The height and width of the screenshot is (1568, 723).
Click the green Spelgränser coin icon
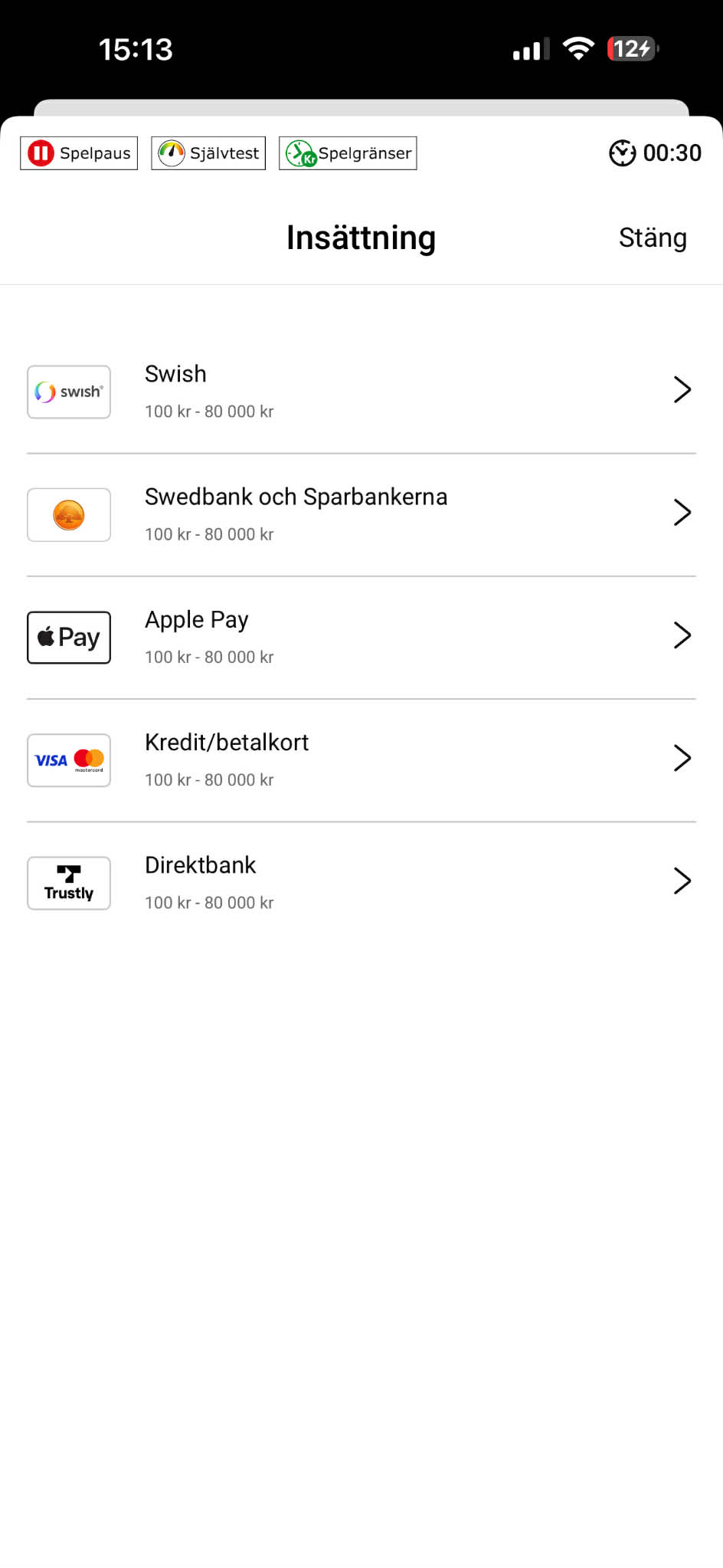[300, 153]
